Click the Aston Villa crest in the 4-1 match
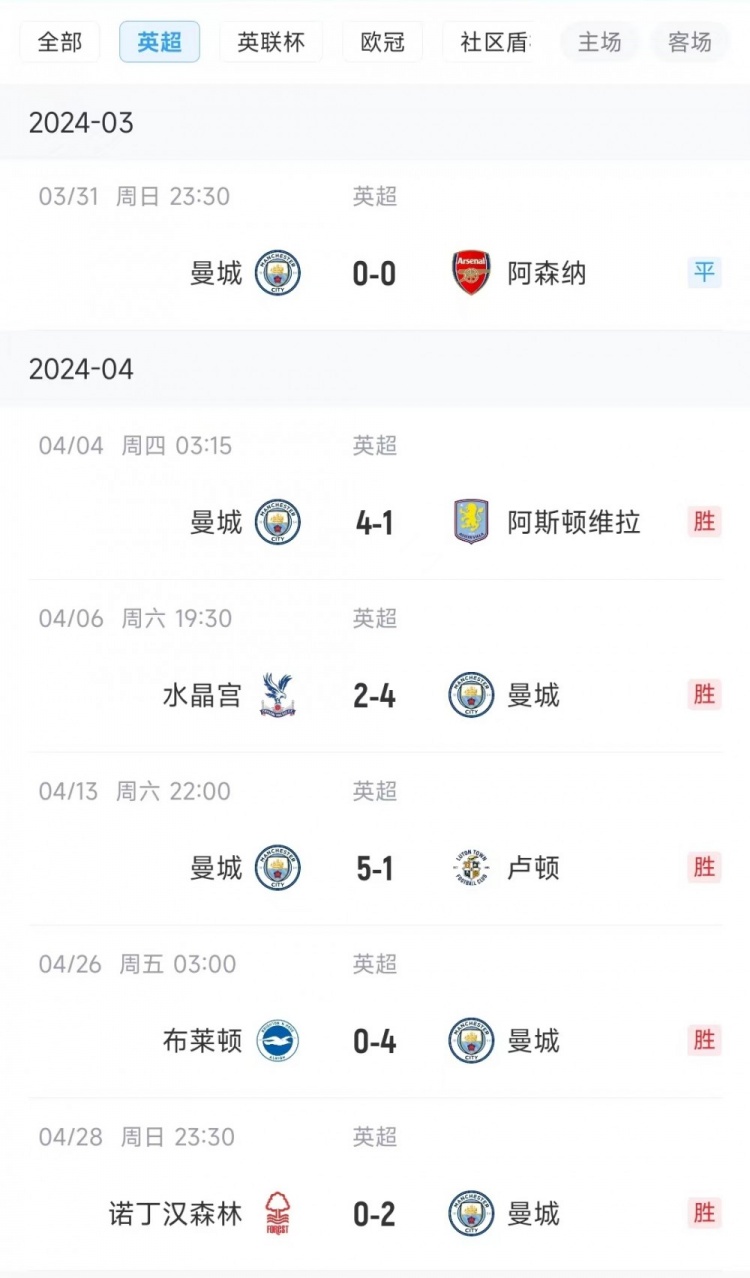750x1278 pixels. 471,521
